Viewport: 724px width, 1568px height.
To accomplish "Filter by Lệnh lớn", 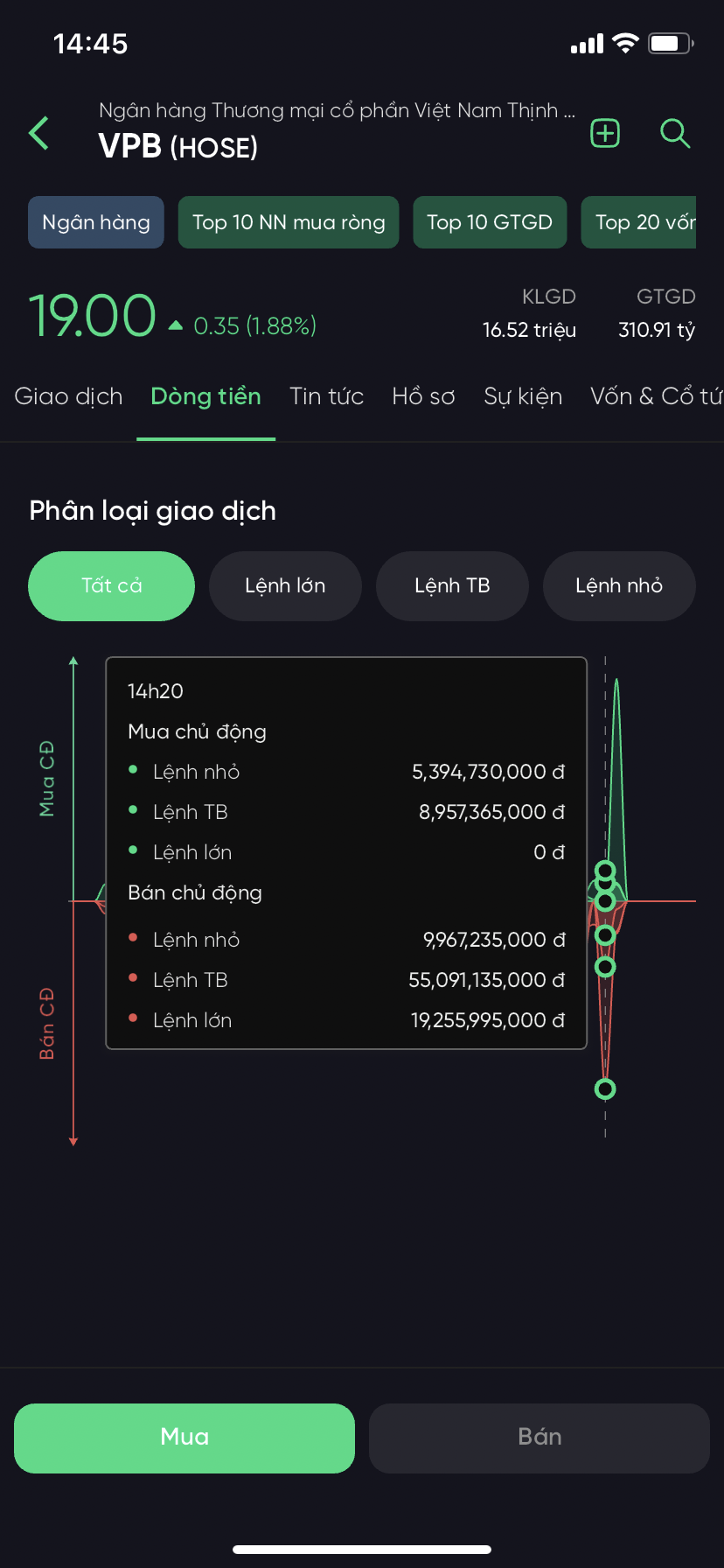I will 285,585.
